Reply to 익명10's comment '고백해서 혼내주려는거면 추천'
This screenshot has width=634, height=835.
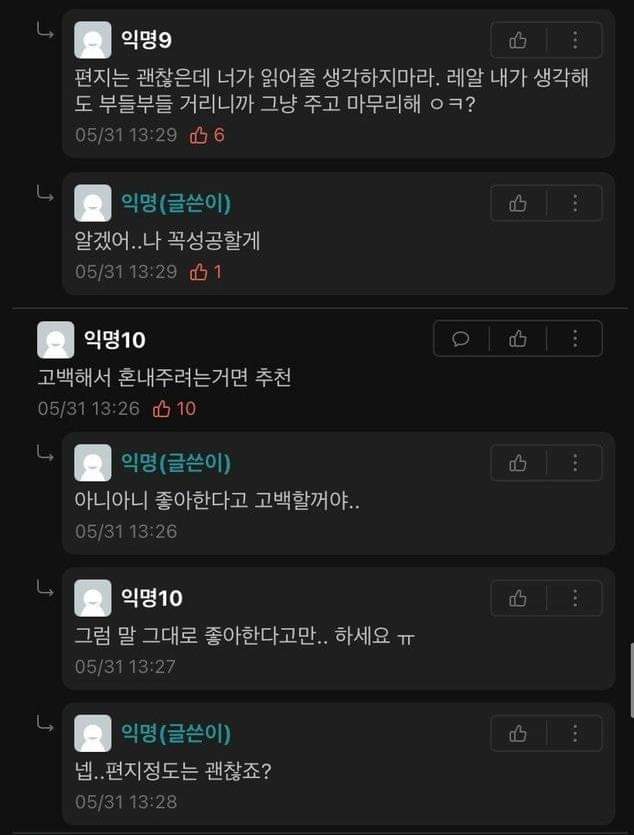click(x=461, y=339)
